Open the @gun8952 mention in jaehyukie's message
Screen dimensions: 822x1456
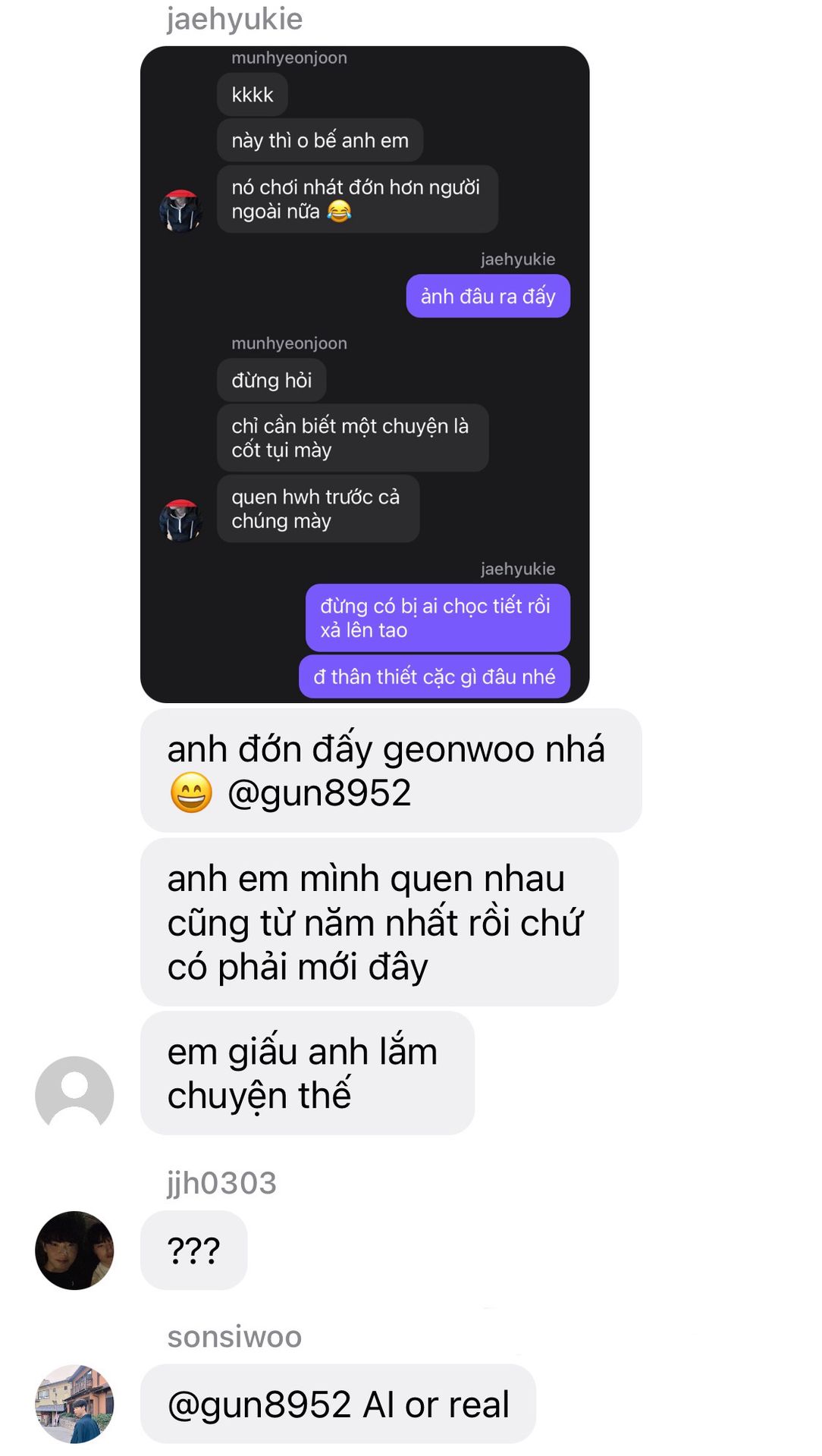coord(319,793)
